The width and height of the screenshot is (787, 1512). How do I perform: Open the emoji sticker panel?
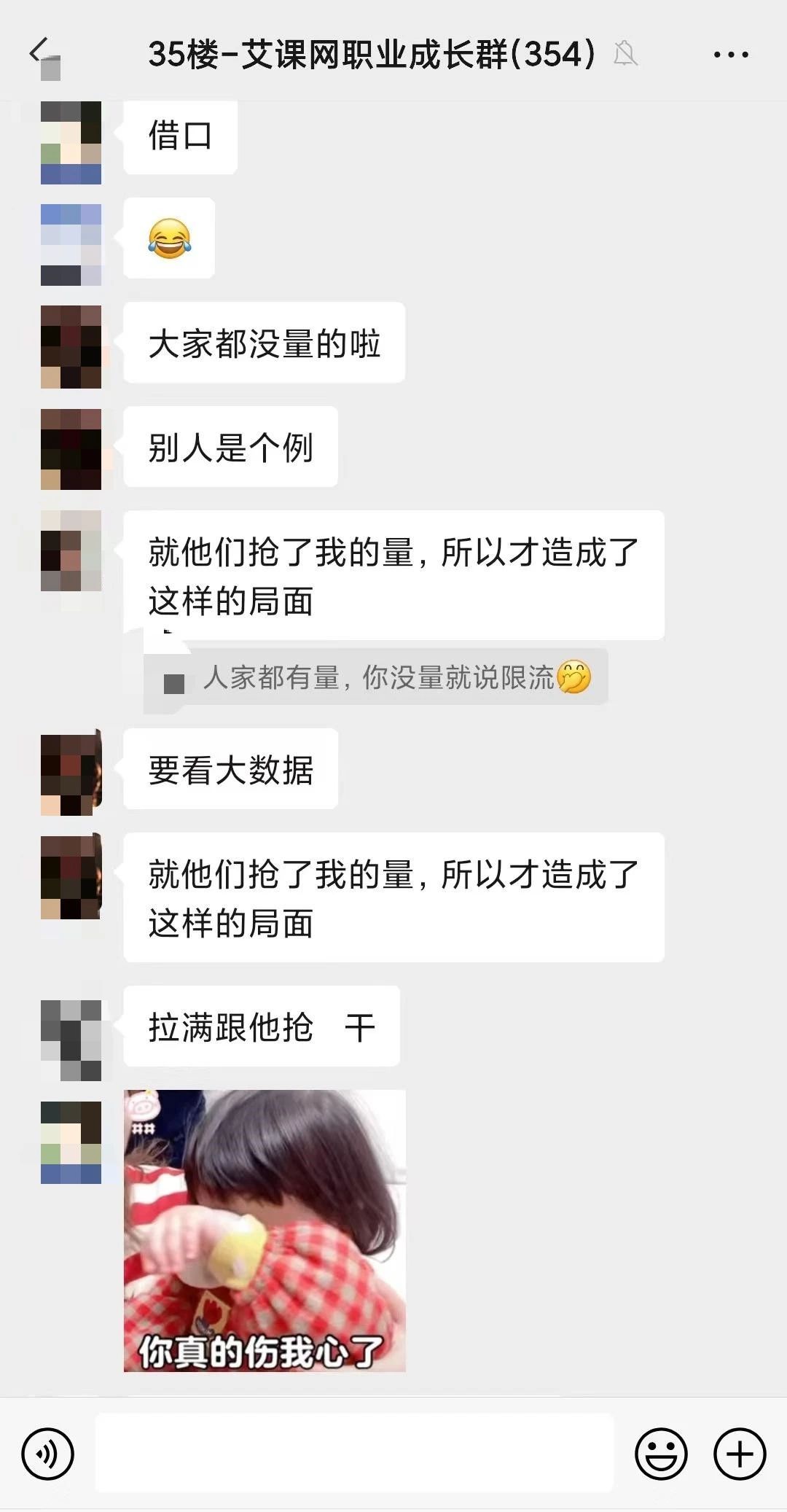click(x=661, y=1454)
